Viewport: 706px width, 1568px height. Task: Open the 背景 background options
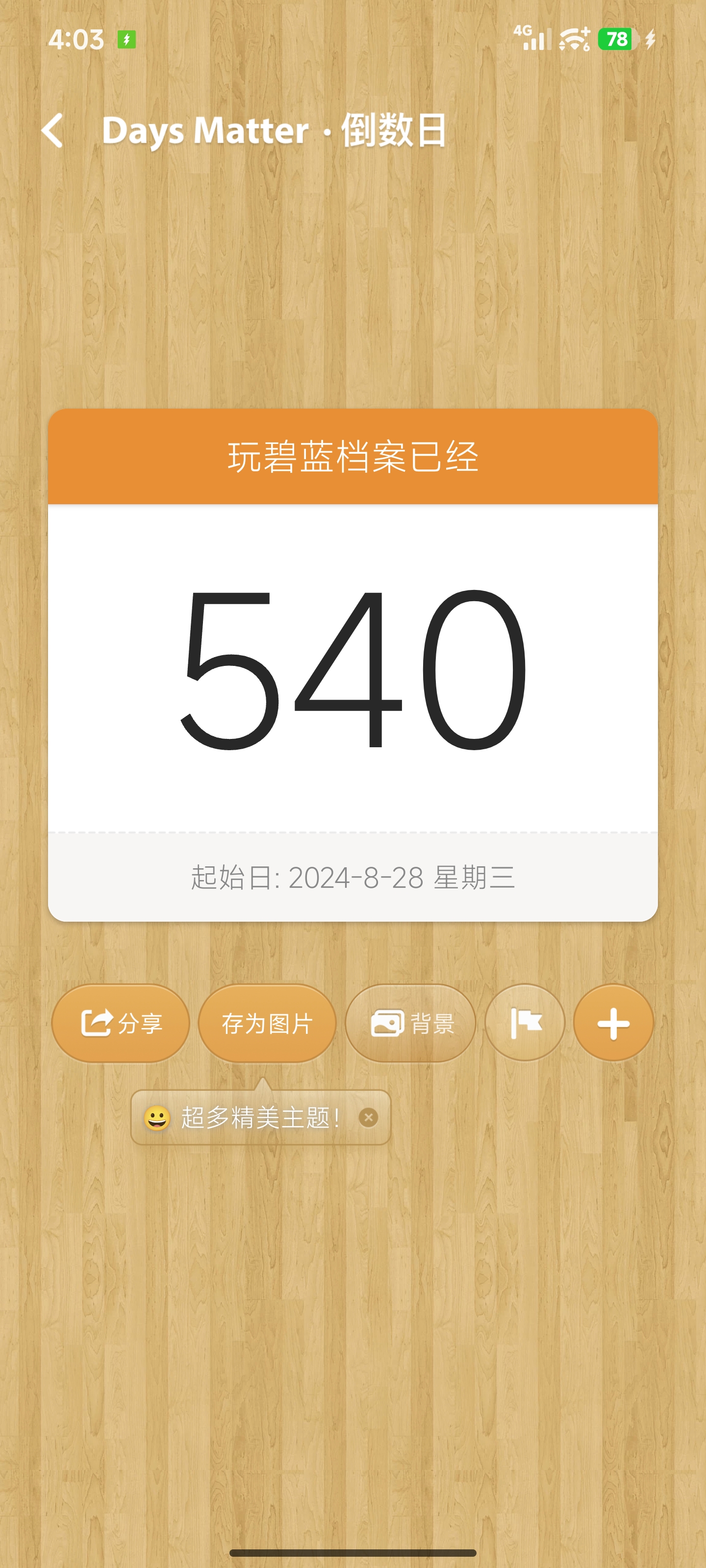tap(410, 1023)
